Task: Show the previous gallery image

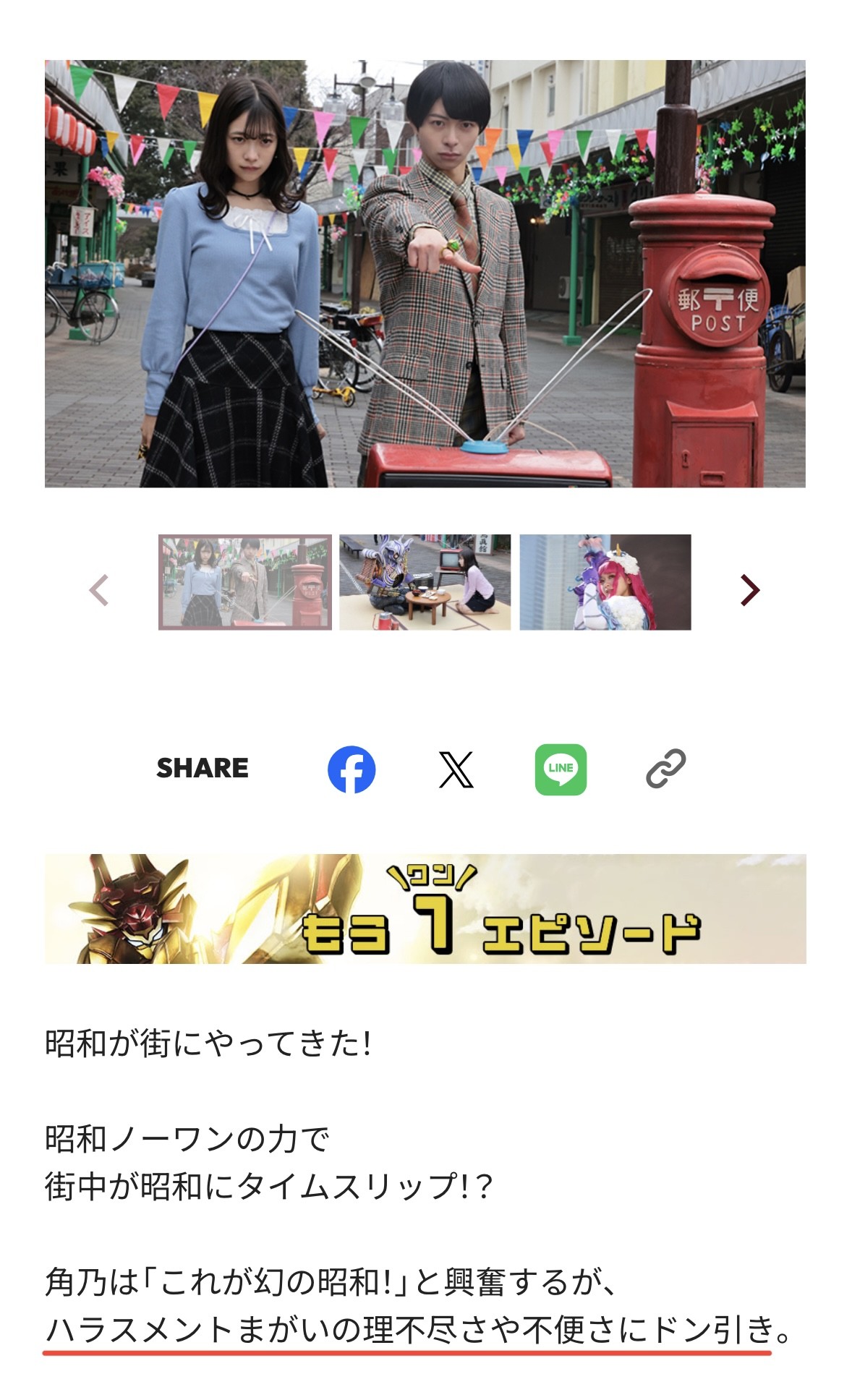Action: pyautogui.click(x=99, y=589)
